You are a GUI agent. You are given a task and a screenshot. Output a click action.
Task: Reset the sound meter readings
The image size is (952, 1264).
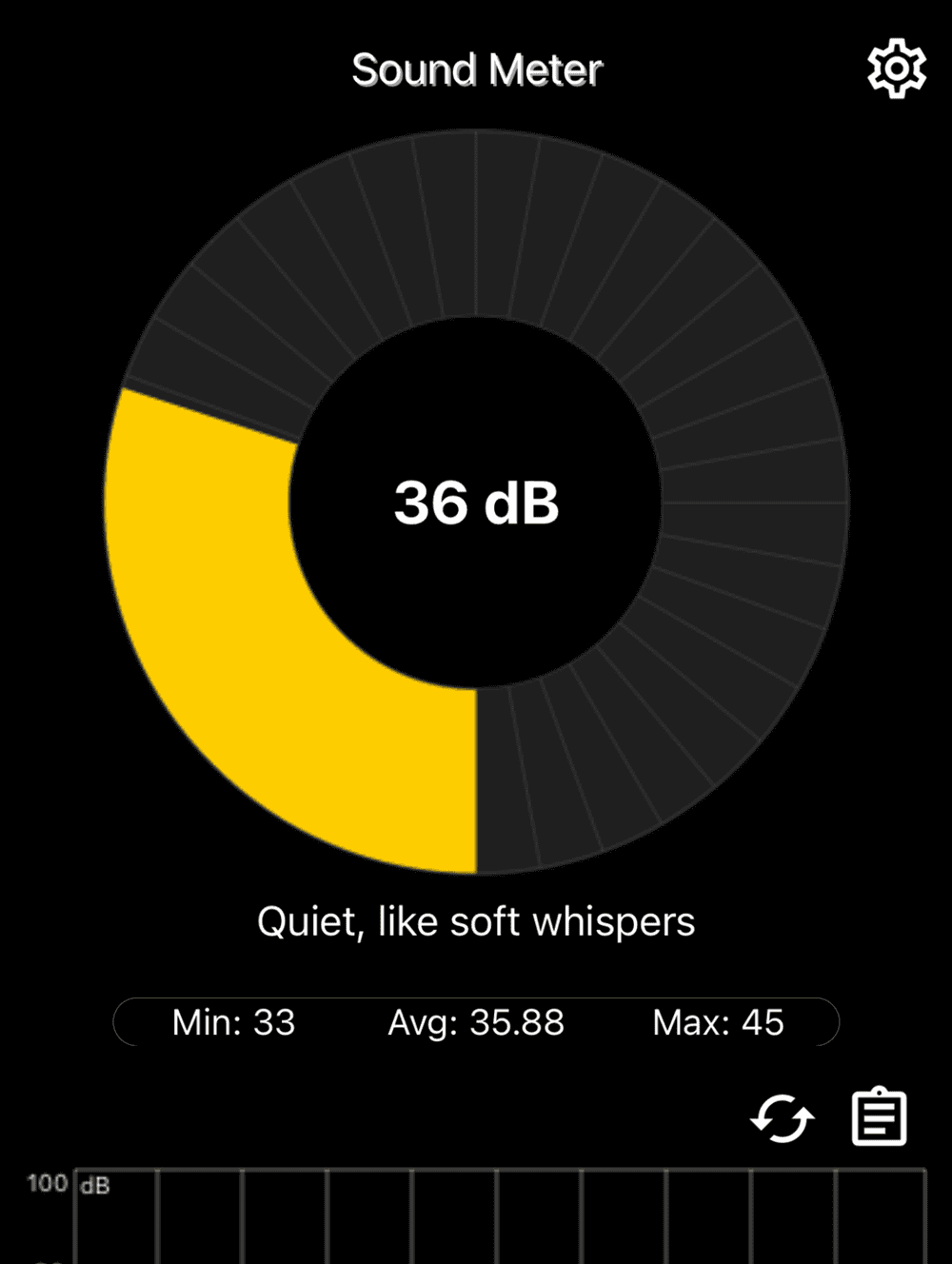click(782, 1117)
